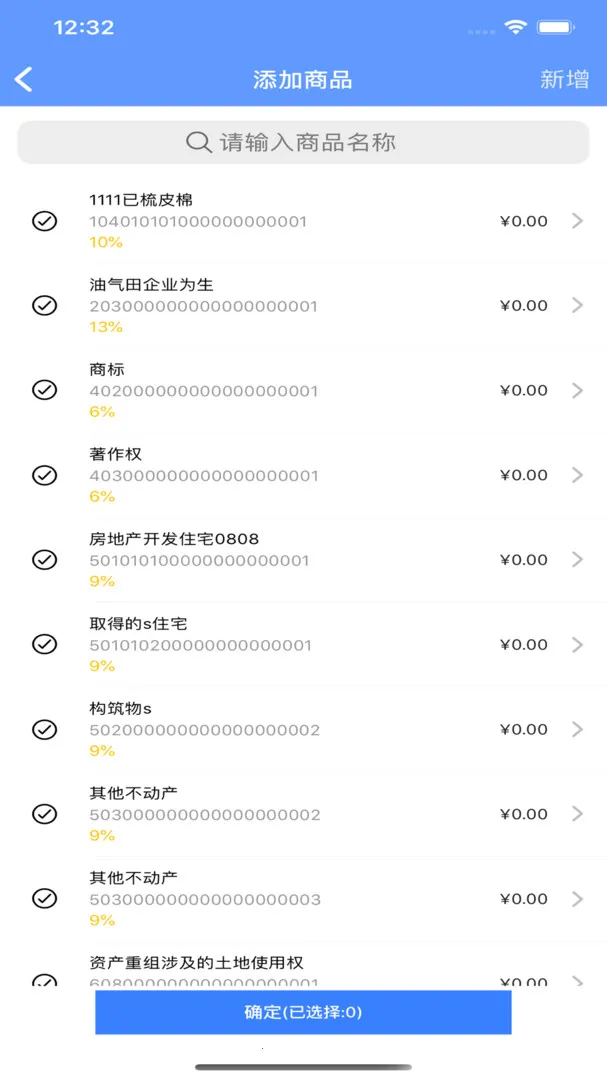The image size is (607, 1080).
Task: Open the 取得的s住宅 row arrow
Action: pos(577,644)
